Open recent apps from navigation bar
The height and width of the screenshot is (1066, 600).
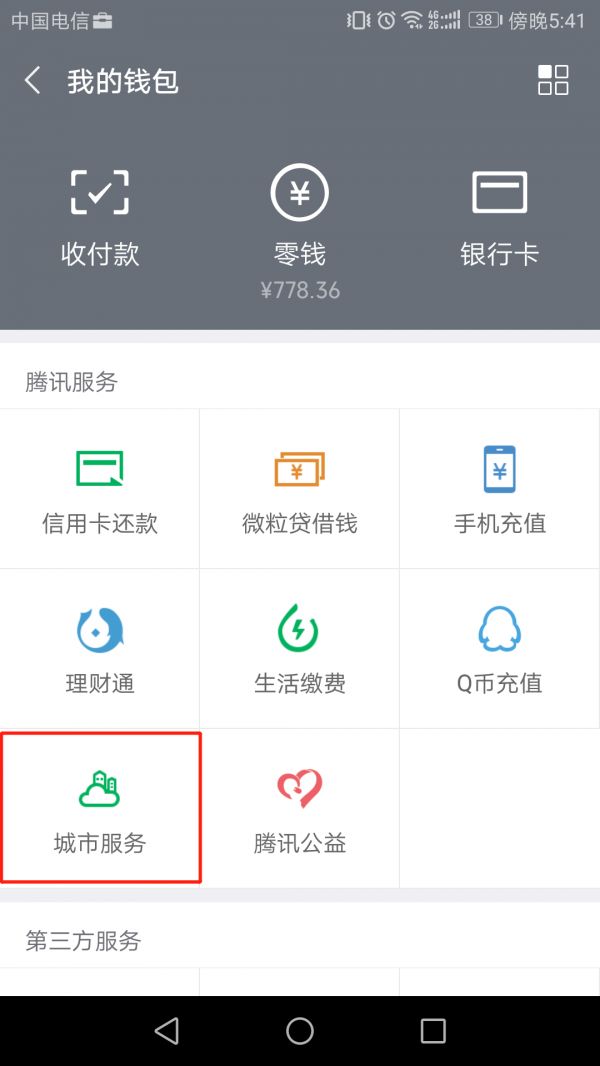[x=433, y=1031]
